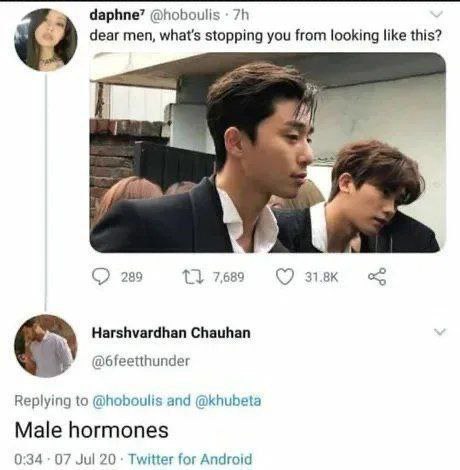460x470 pixels.
Task: Open the @khubeta mention link
Action: click(228, 401)
